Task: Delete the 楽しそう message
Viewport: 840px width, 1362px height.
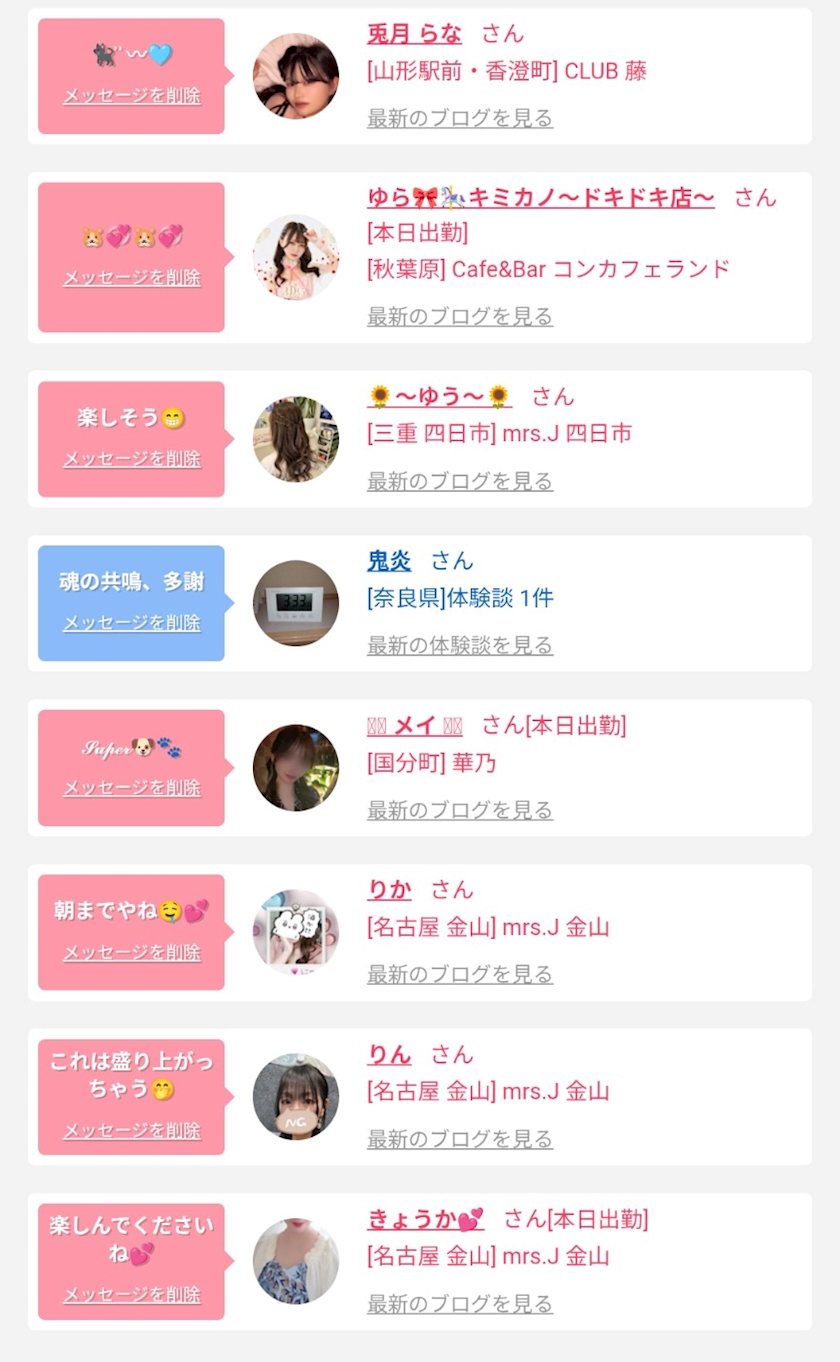Action: point(132,459)
